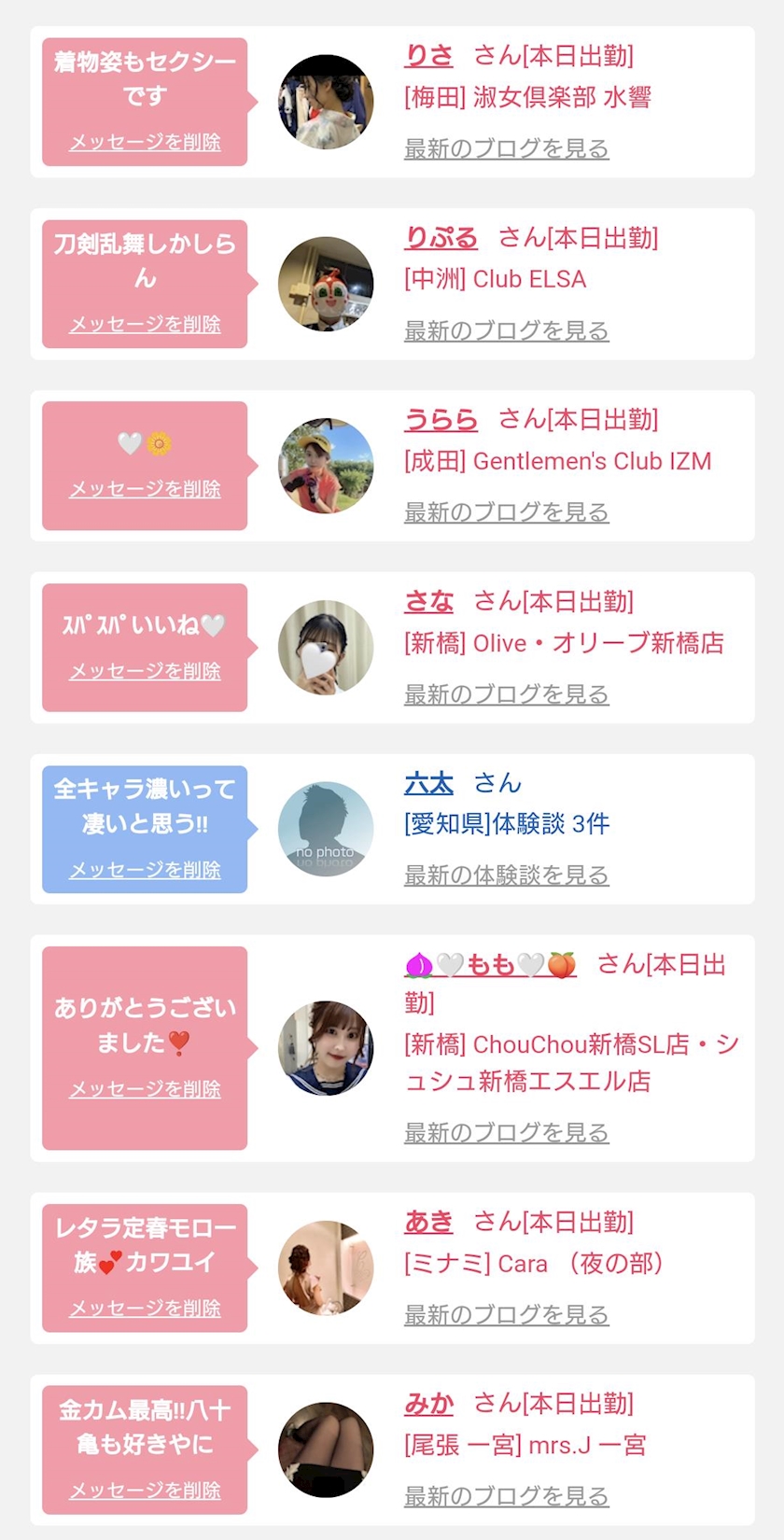The height and width of the screenshot is (1540, 784).
Task: Delete the 刀剣乱舞しかしらん message
Action: click(145, 324)
